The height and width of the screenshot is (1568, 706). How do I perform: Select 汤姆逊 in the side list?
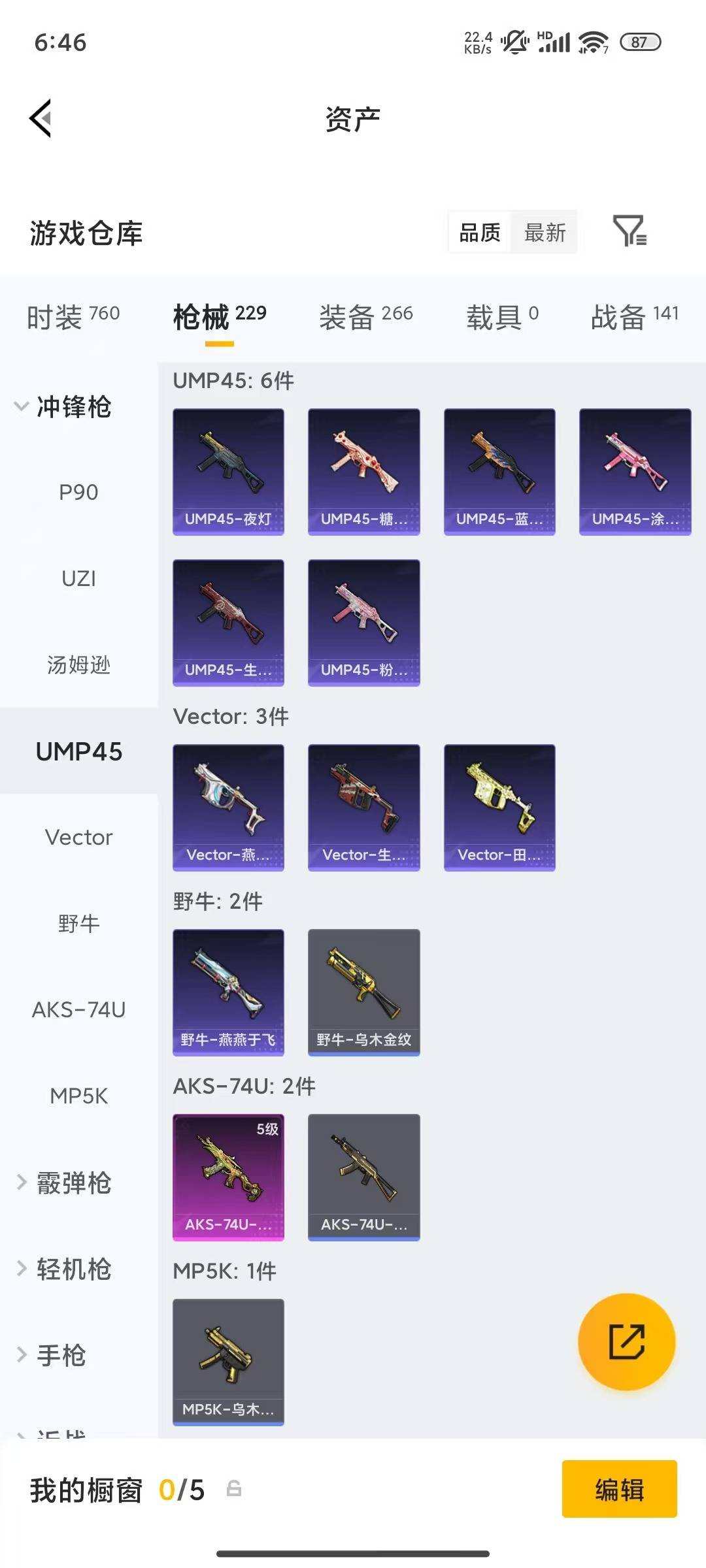(78, 664)
